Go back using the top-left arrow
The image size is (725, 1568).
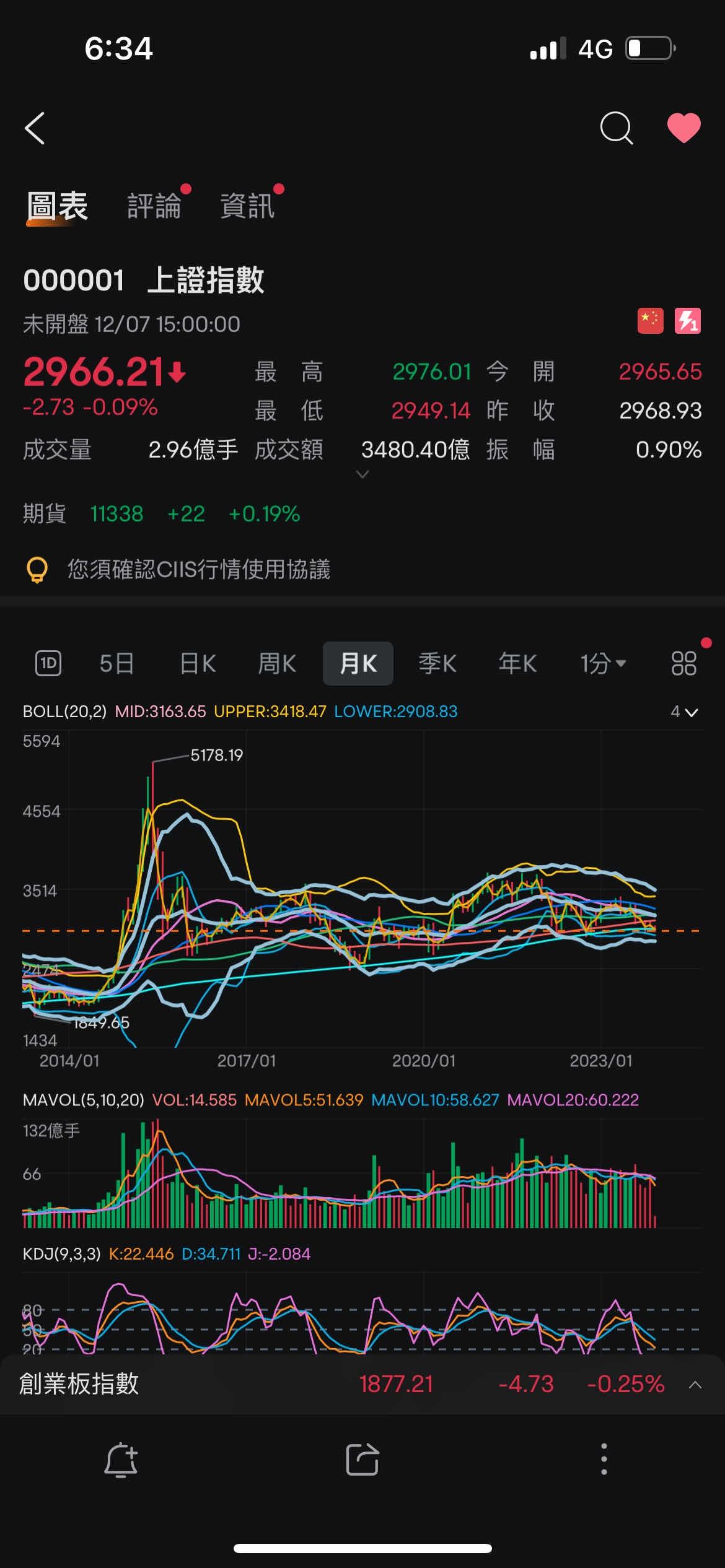tap(35, 128)
